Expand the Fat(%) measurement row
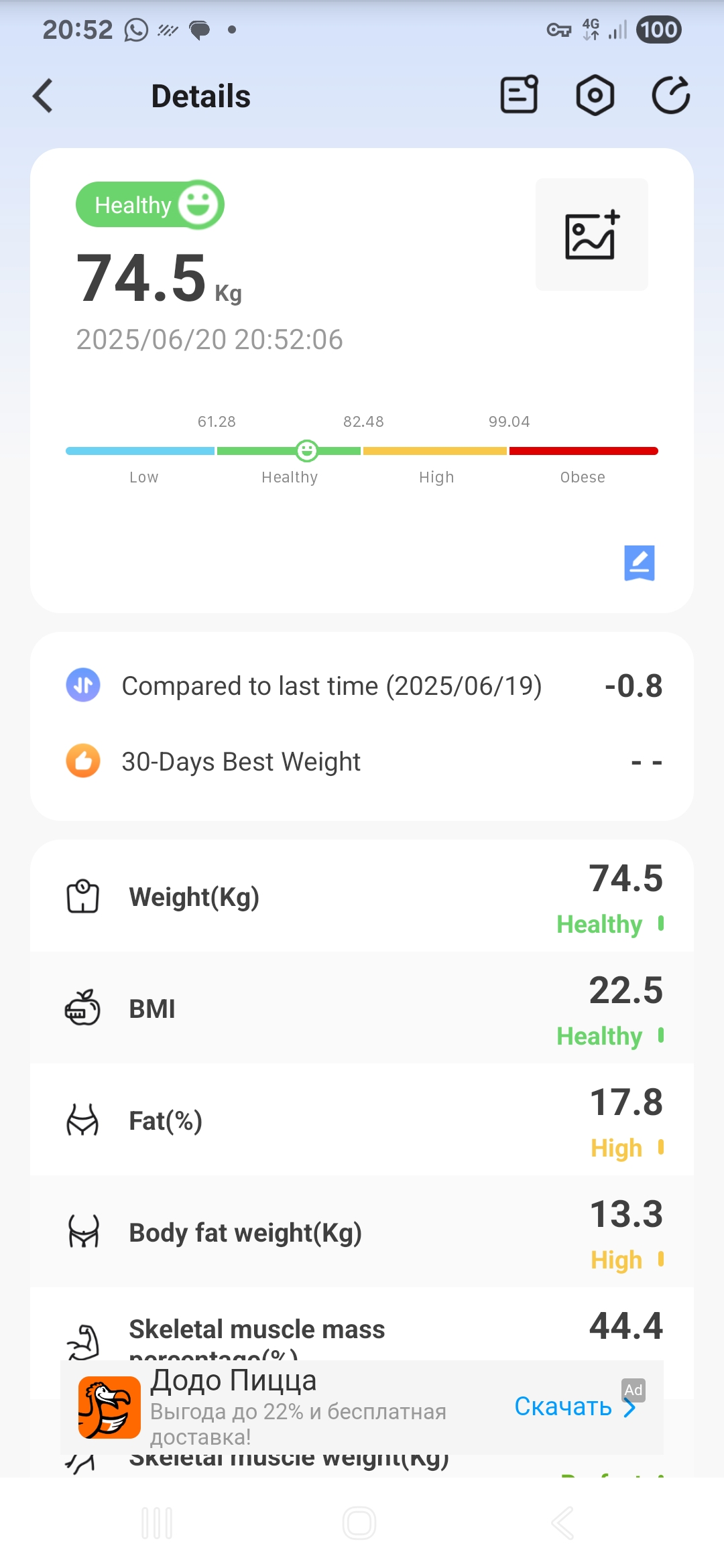This screenshot has width=724, height=1568. coord(362,1120)
